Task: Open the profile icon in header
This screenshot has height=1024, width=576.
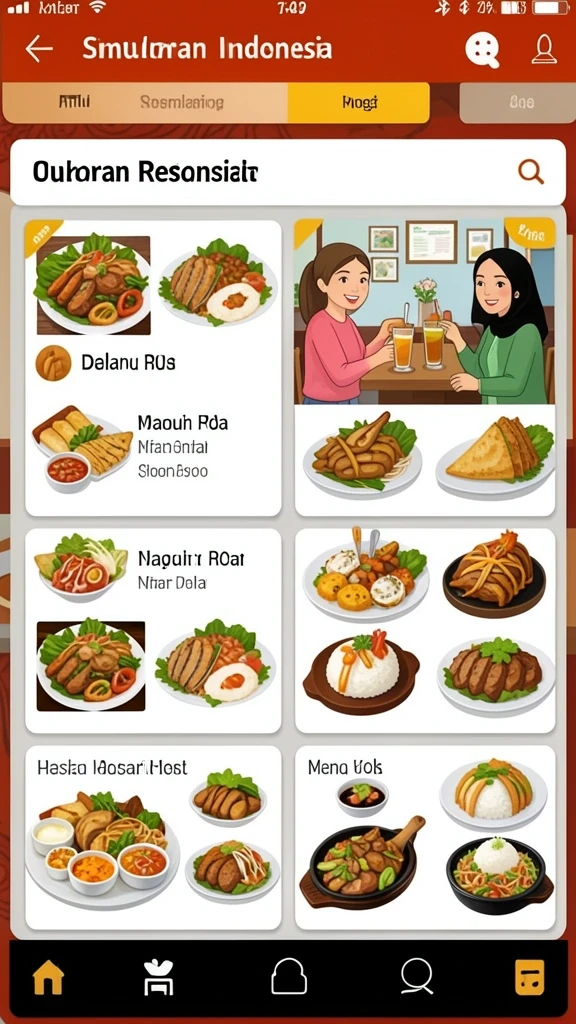Action: pyautogui.click(x=543, y=50)
